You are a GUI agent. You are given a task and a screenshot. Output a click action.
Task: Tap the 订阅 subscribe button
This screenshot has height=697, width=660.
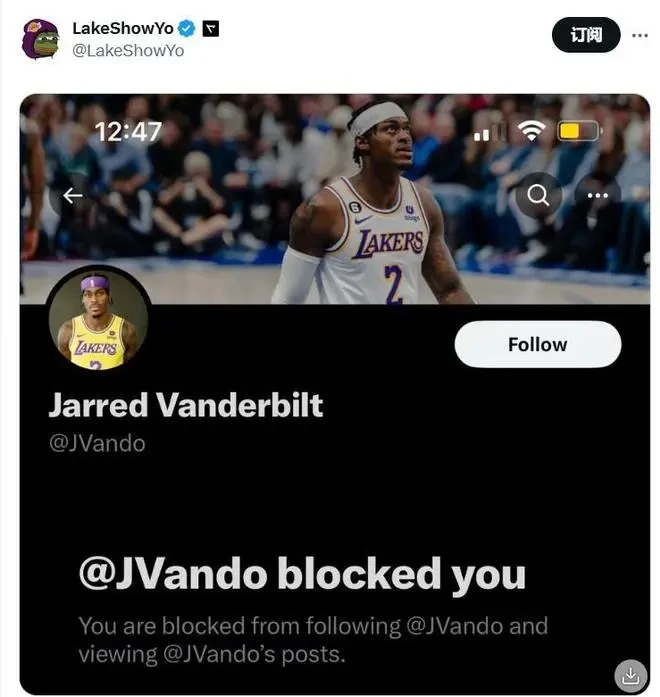586,35
